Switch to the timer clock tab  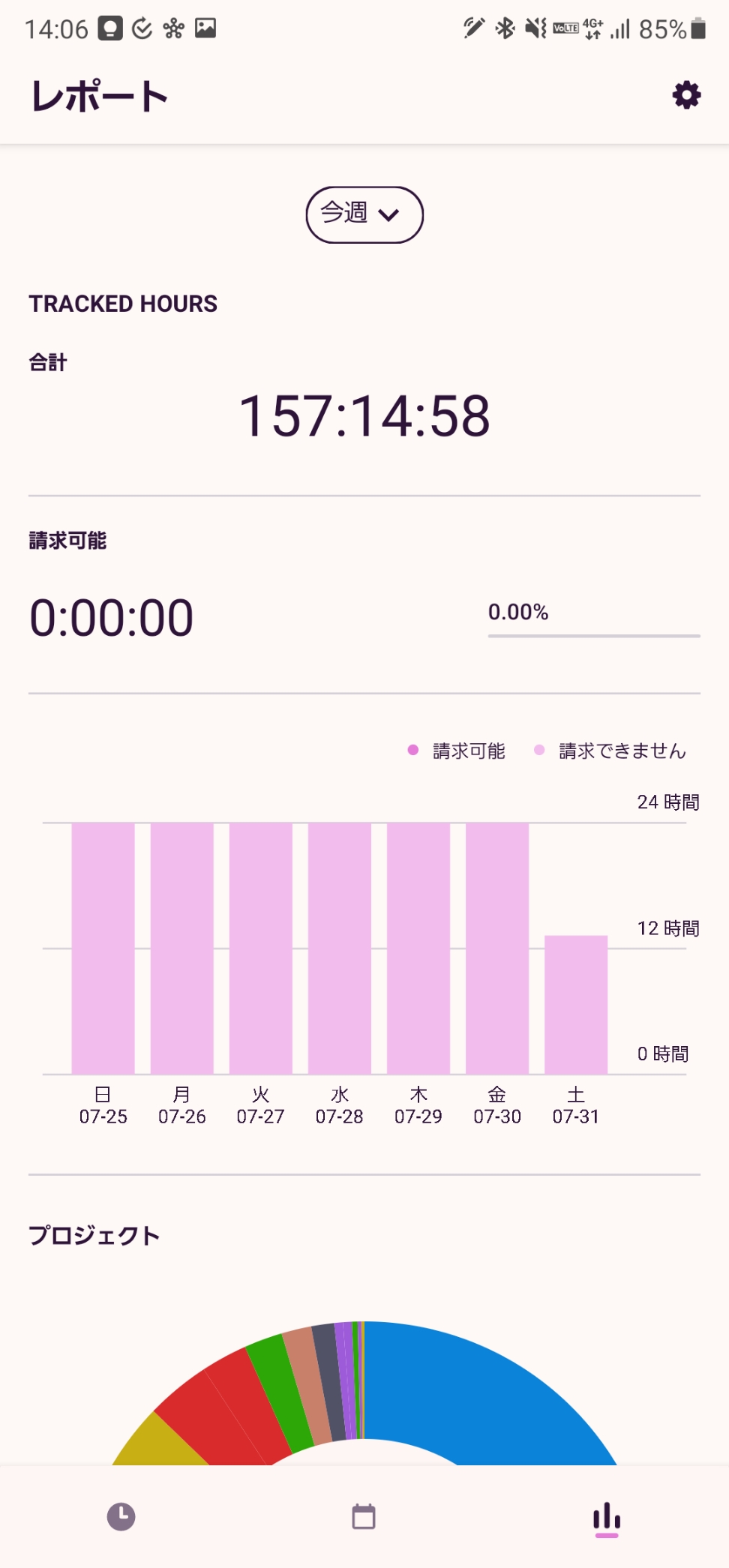(121, 1516)
